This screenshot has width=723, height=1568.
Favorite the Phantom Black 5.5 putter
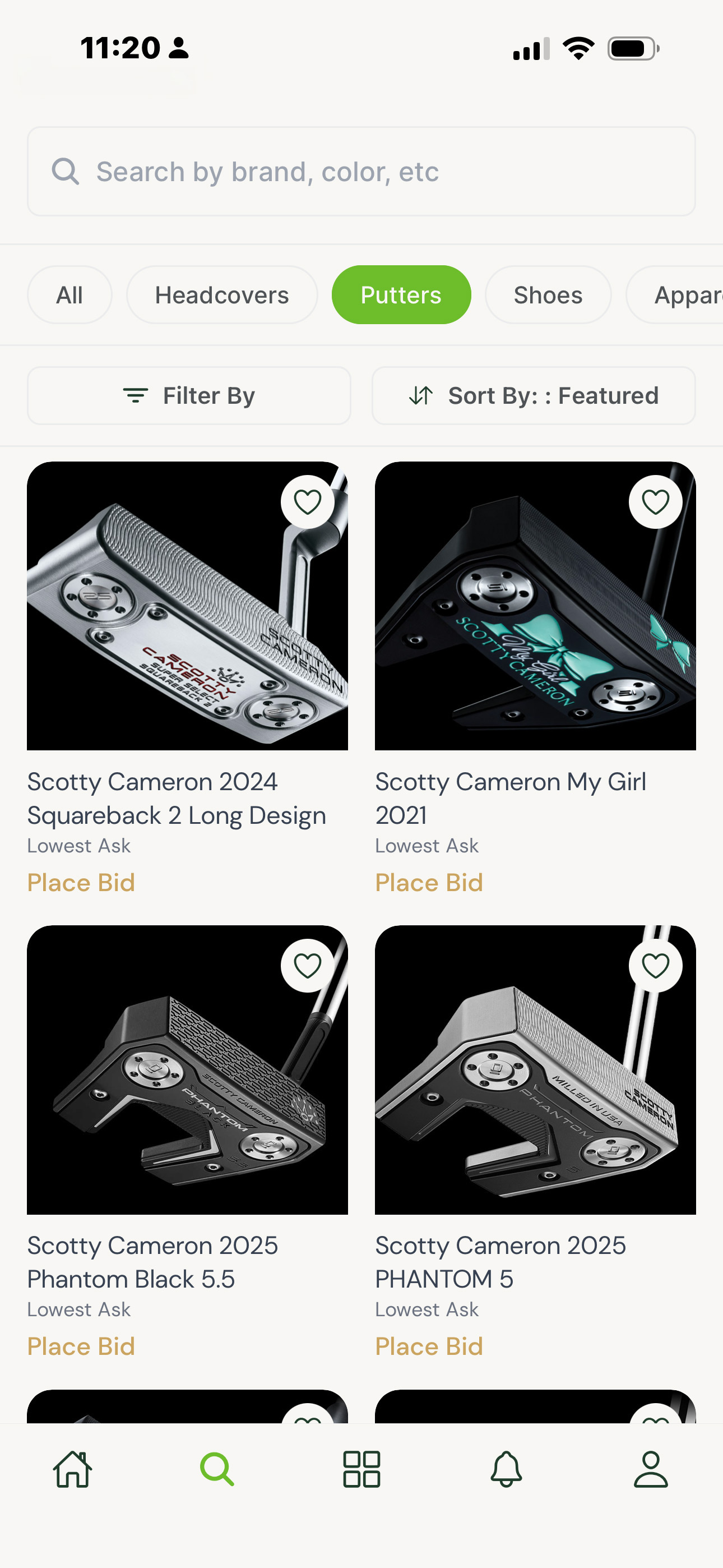tap(307, 966)
